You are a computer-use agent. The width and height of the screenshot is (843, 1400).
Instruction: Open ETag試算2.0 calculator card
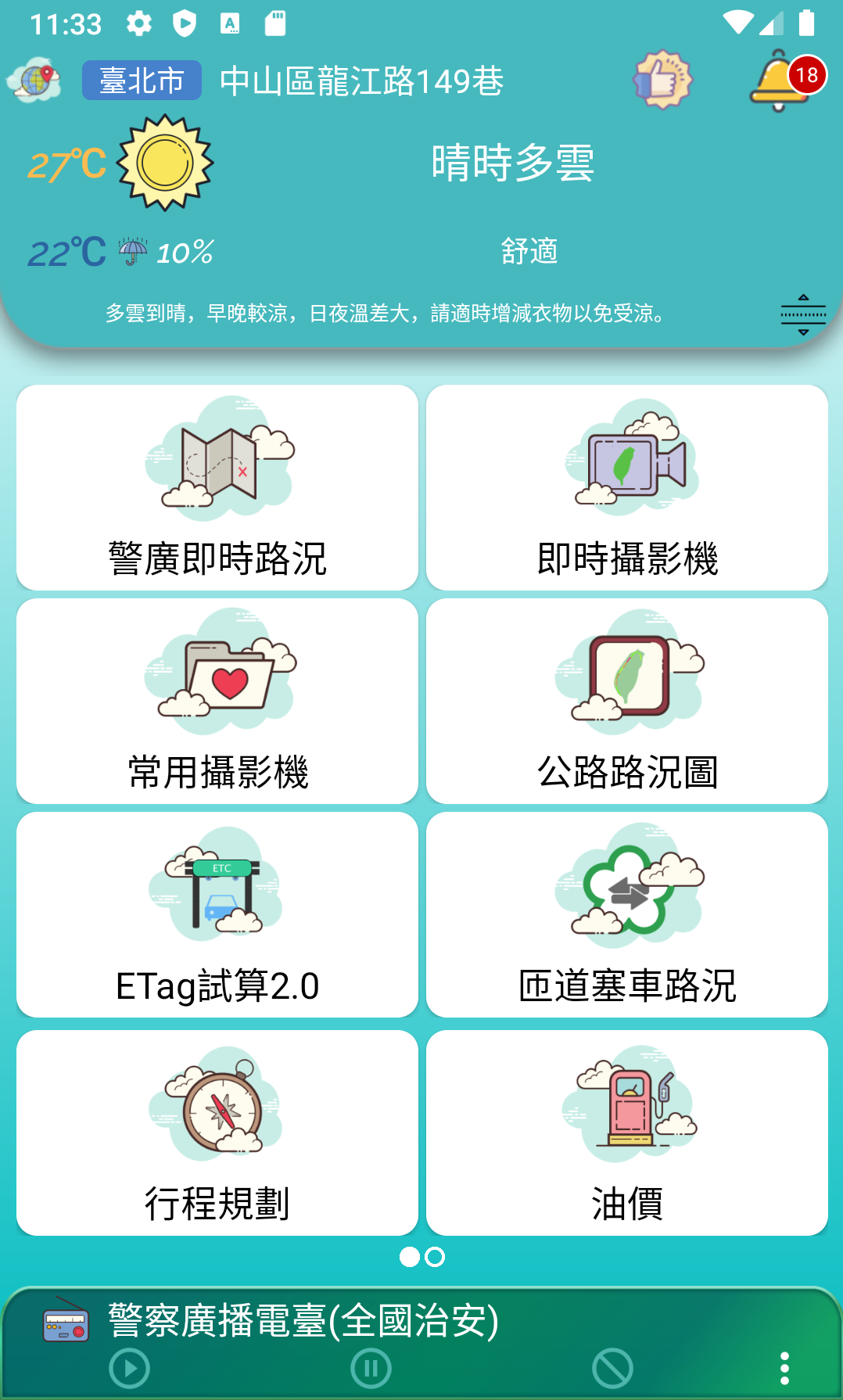point(217,914)
